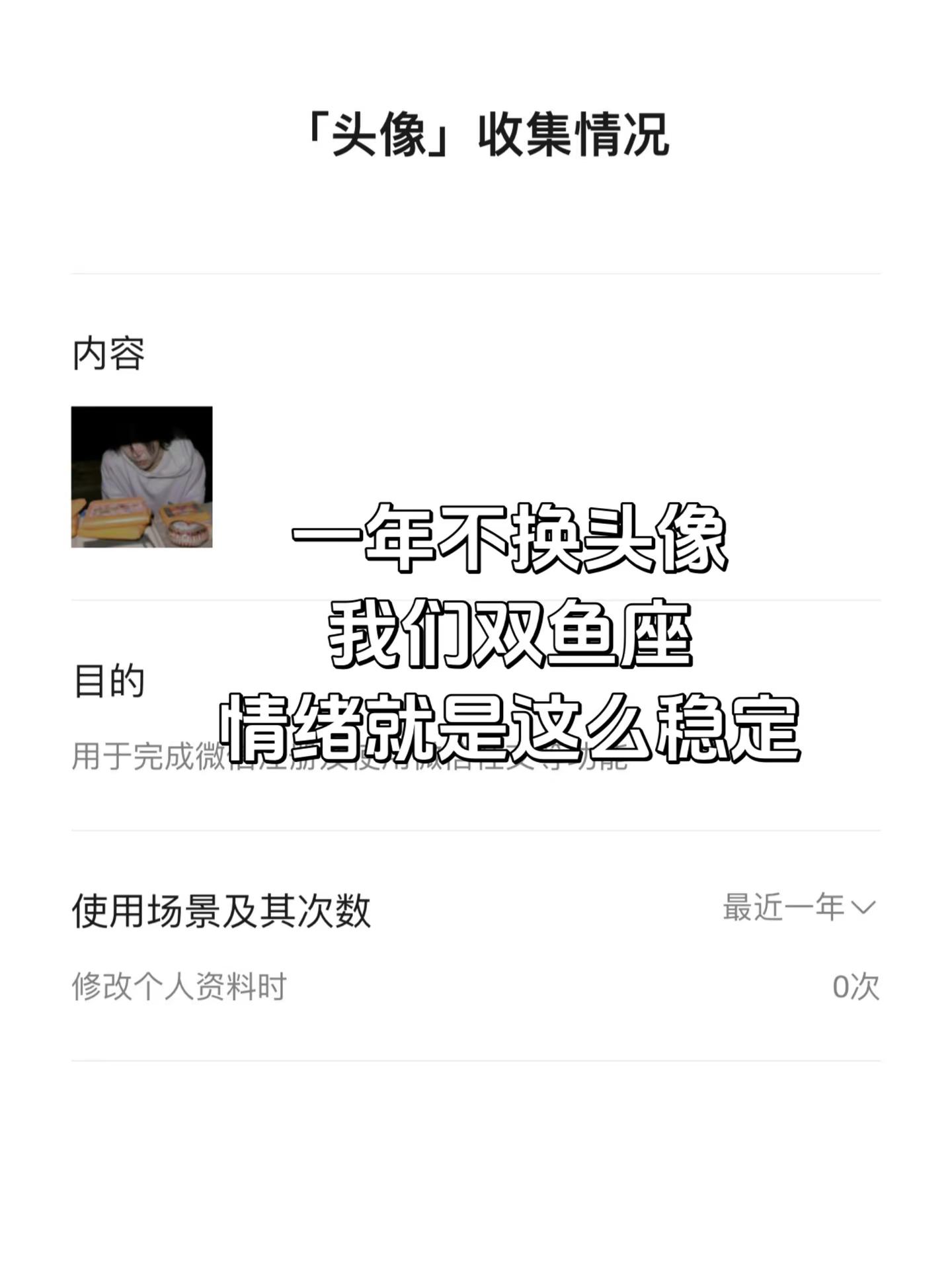Select the separator line above 使用场景及其次数
Image resolution: width=952 pixels, height=1270 pixels.
475,829
